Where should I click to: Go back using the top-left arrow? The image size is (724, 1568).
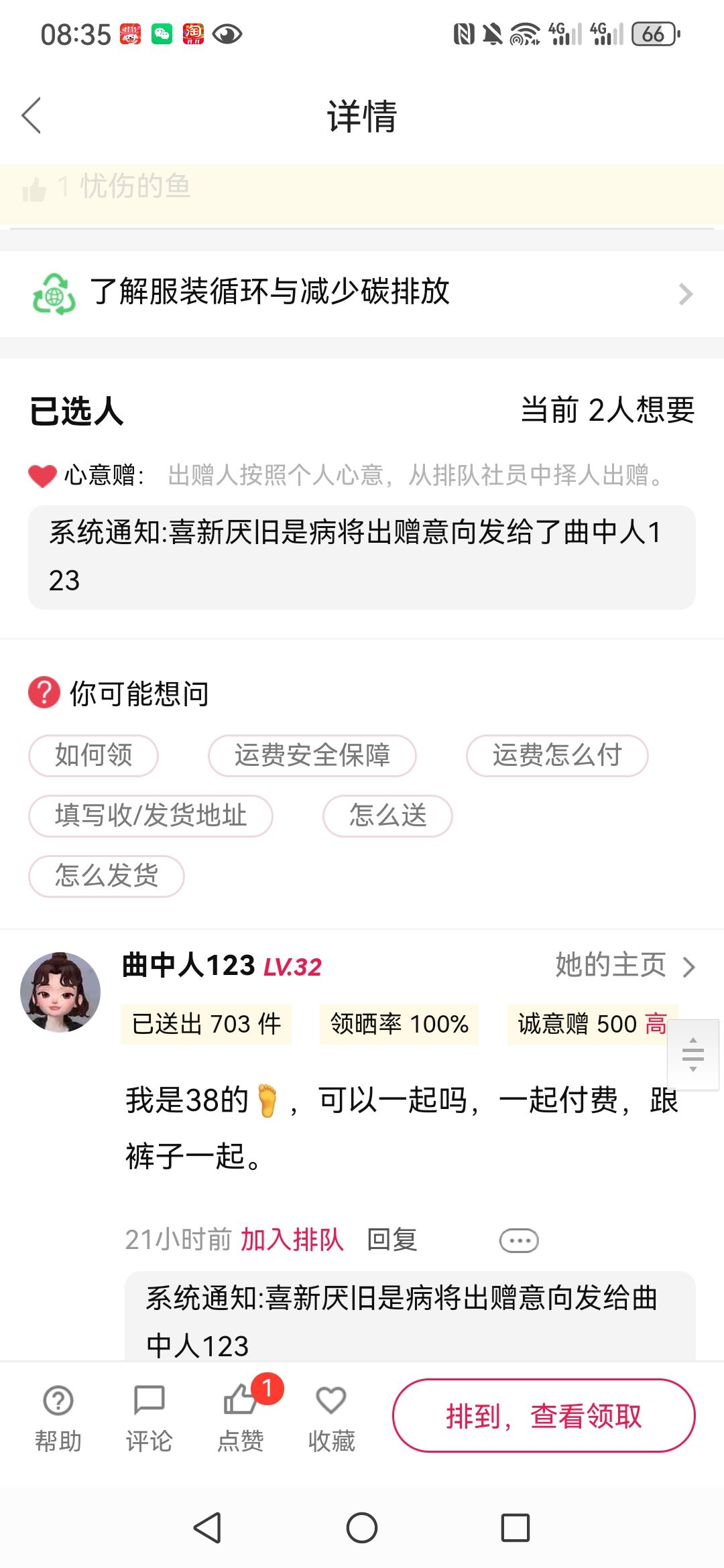pos(32,116)
